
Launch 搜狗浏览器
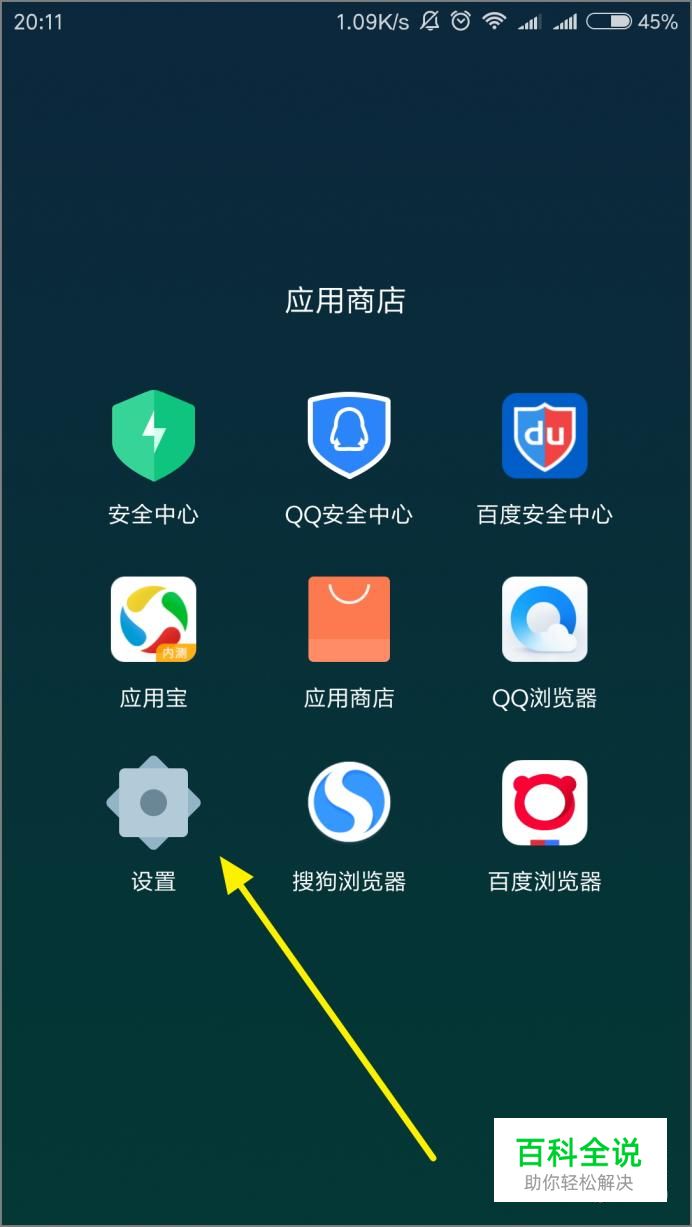pos(348,802)
